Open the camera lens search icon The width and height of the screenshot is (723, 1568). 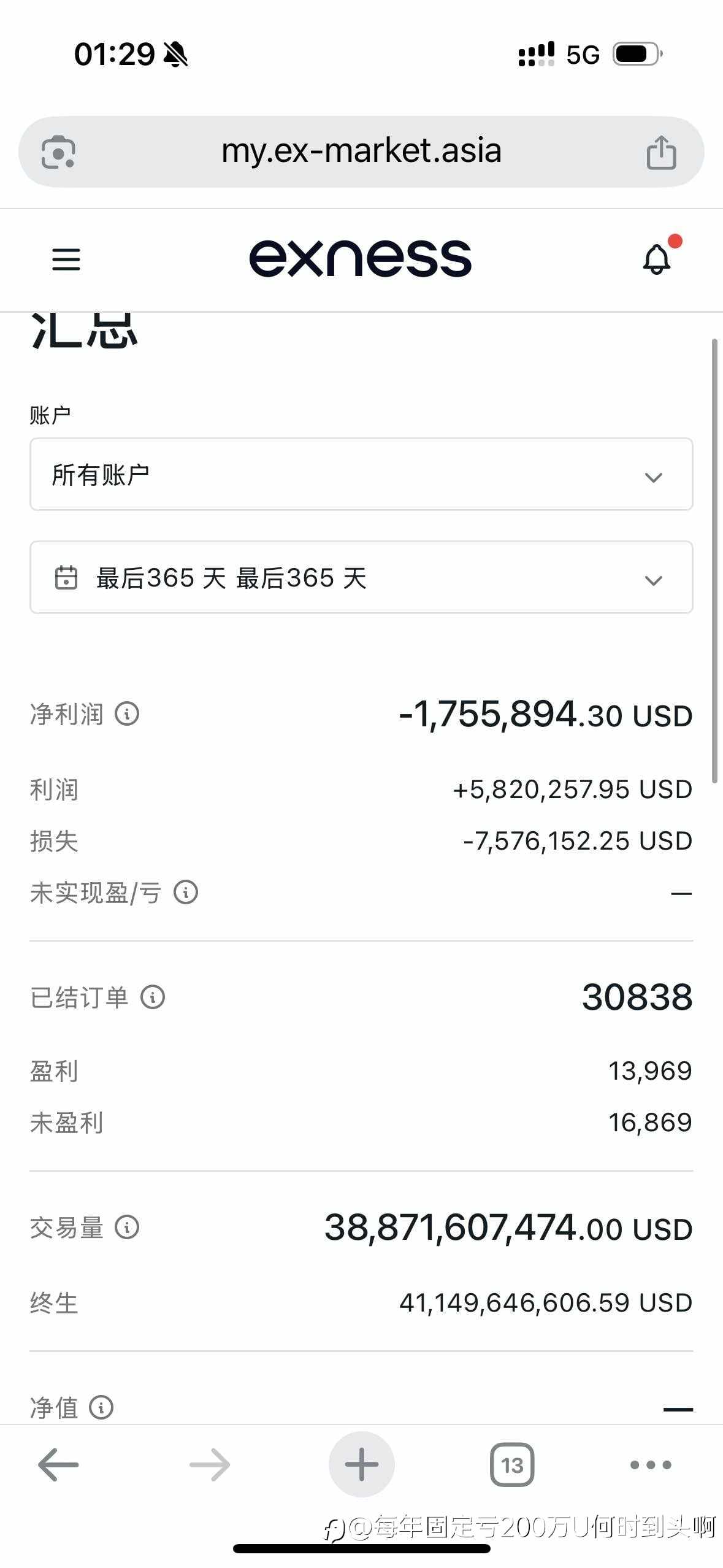pyautogui.click(x=58, y=152)
